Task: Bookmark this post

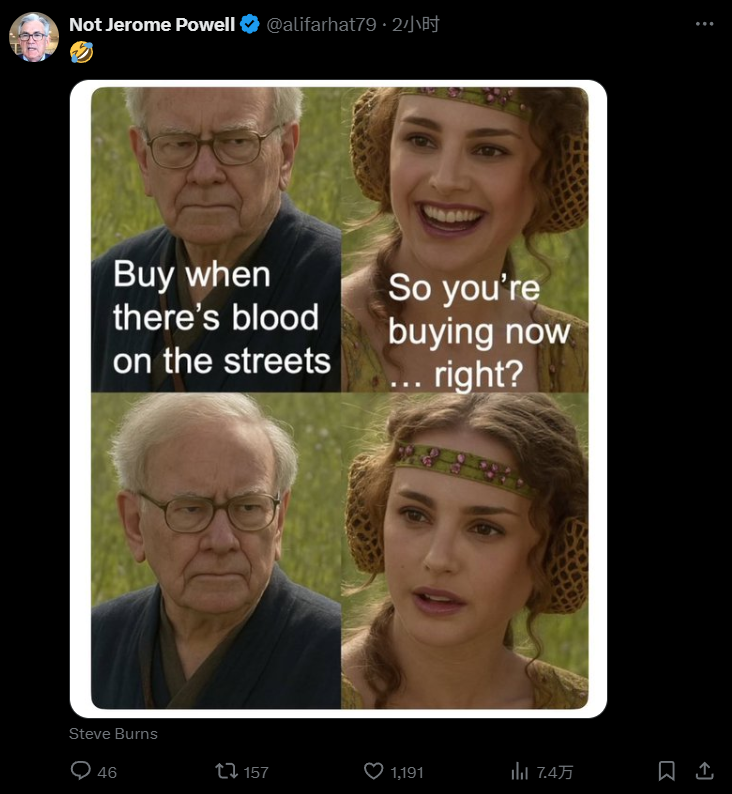Action: point(667,771)
